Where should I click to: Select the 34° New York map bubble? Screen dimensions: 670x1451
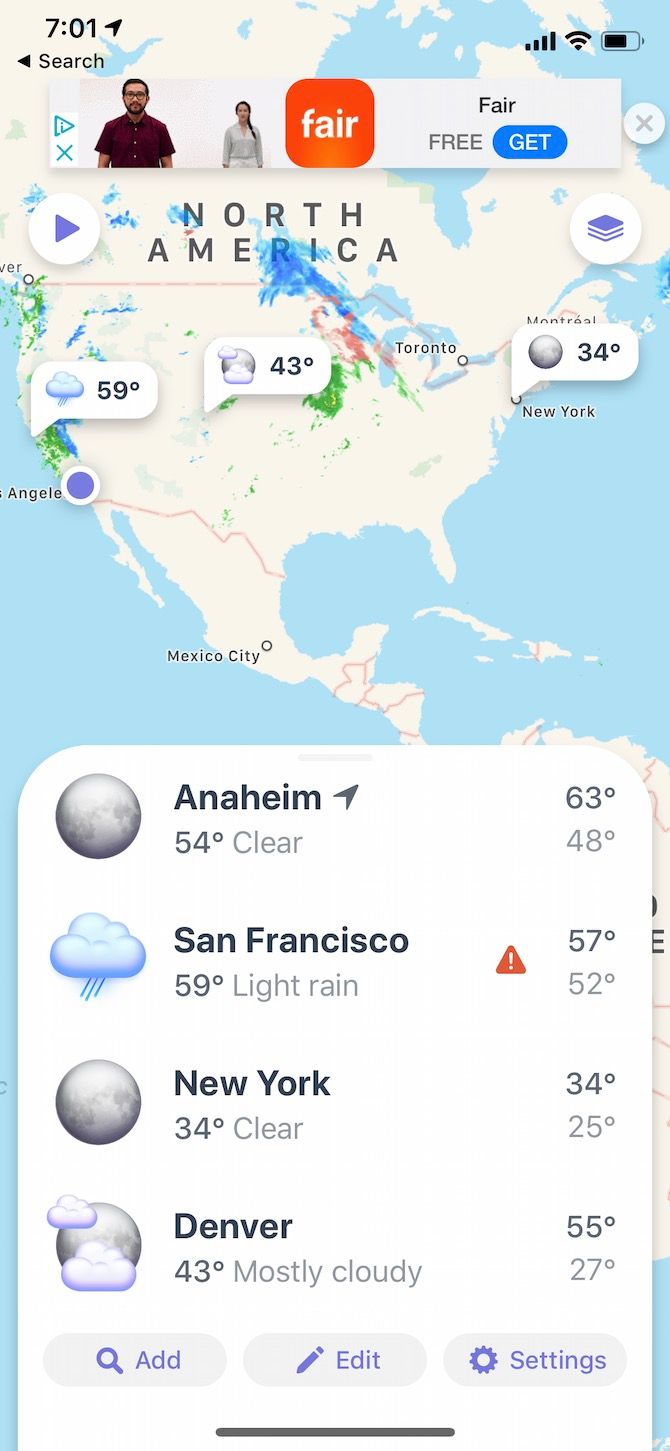tap(575, 352)
